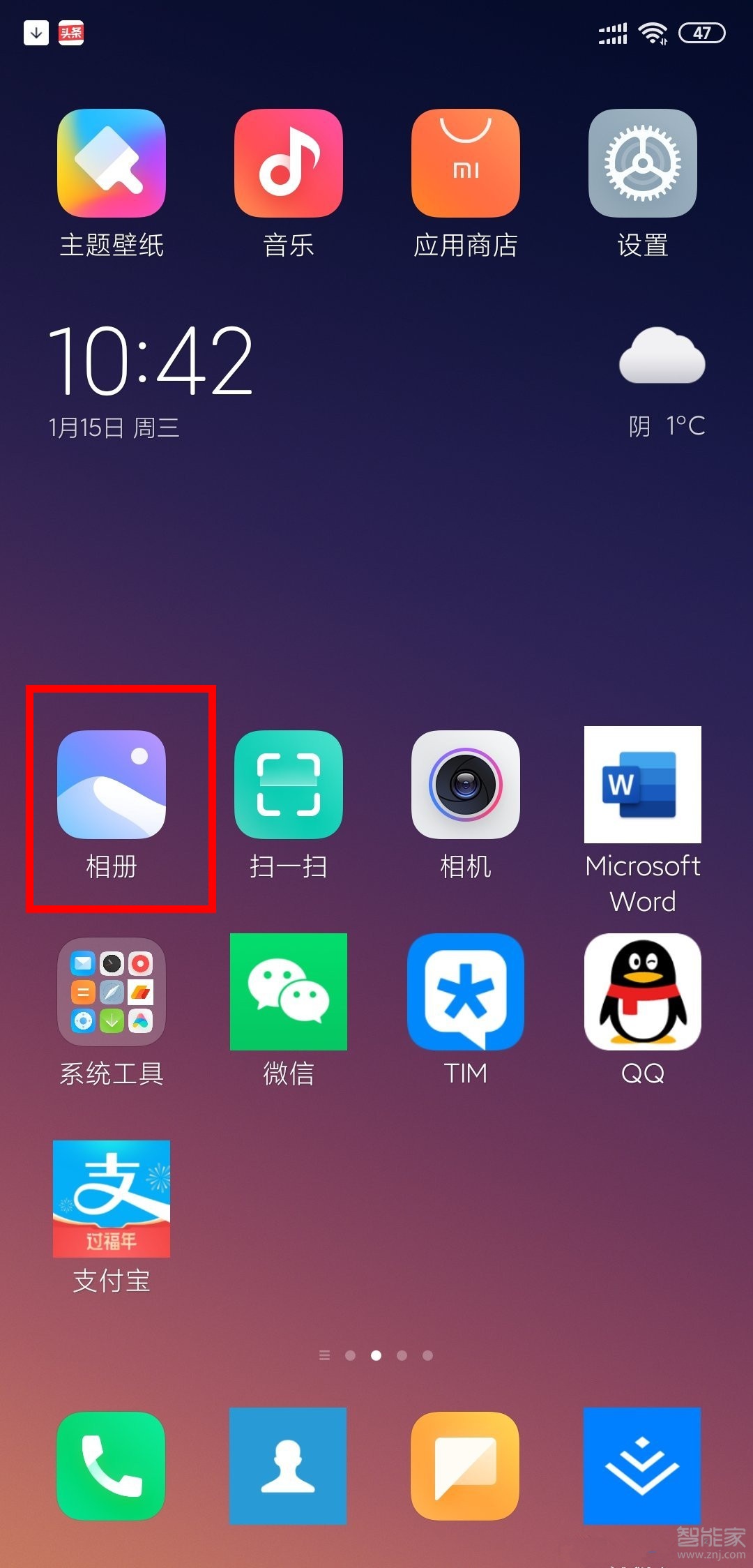Open the QQ app
The image size is (753, 1568).
(643, 991)
